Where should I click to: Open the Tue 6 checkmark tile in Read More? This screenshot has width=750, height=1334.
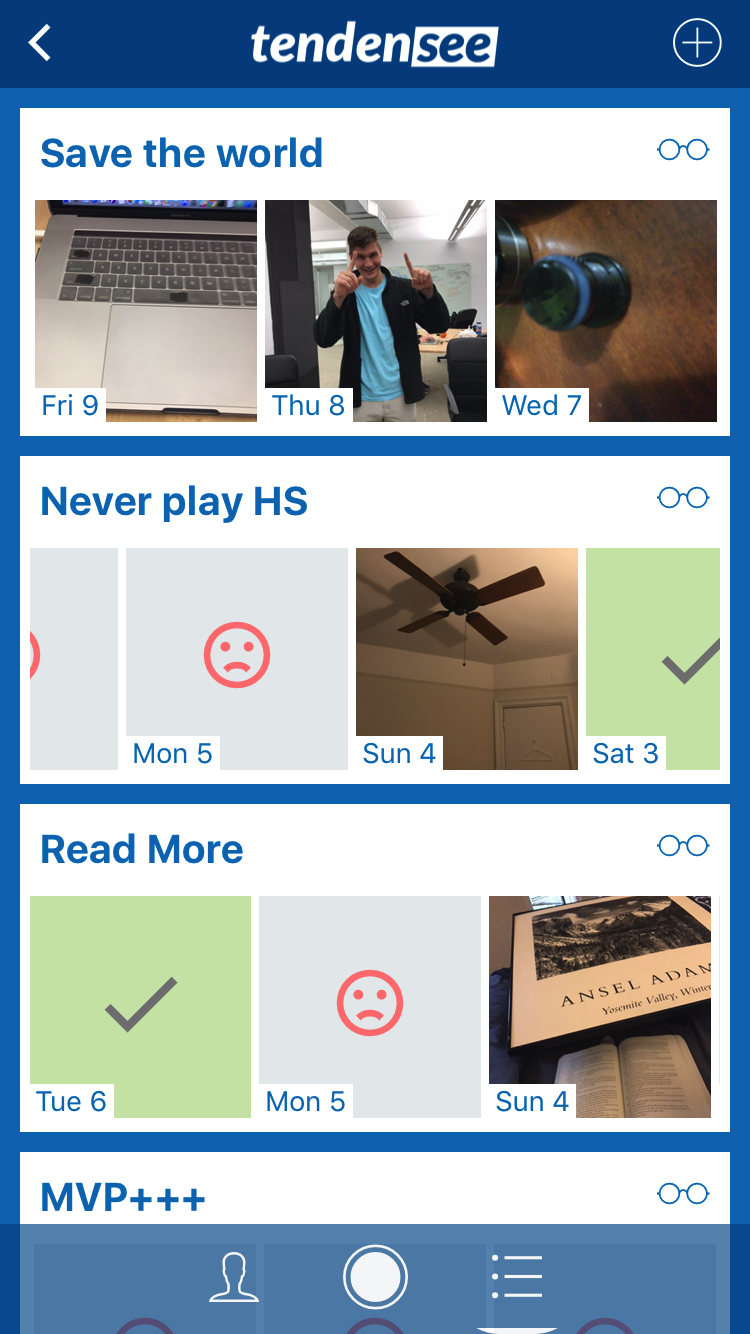coord(141,1006)
